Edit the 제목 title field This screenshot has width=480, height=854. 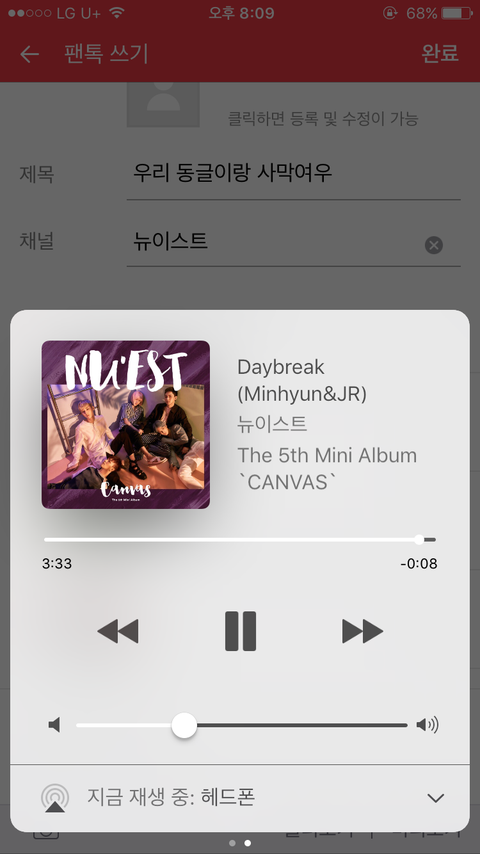pos(294,174)
